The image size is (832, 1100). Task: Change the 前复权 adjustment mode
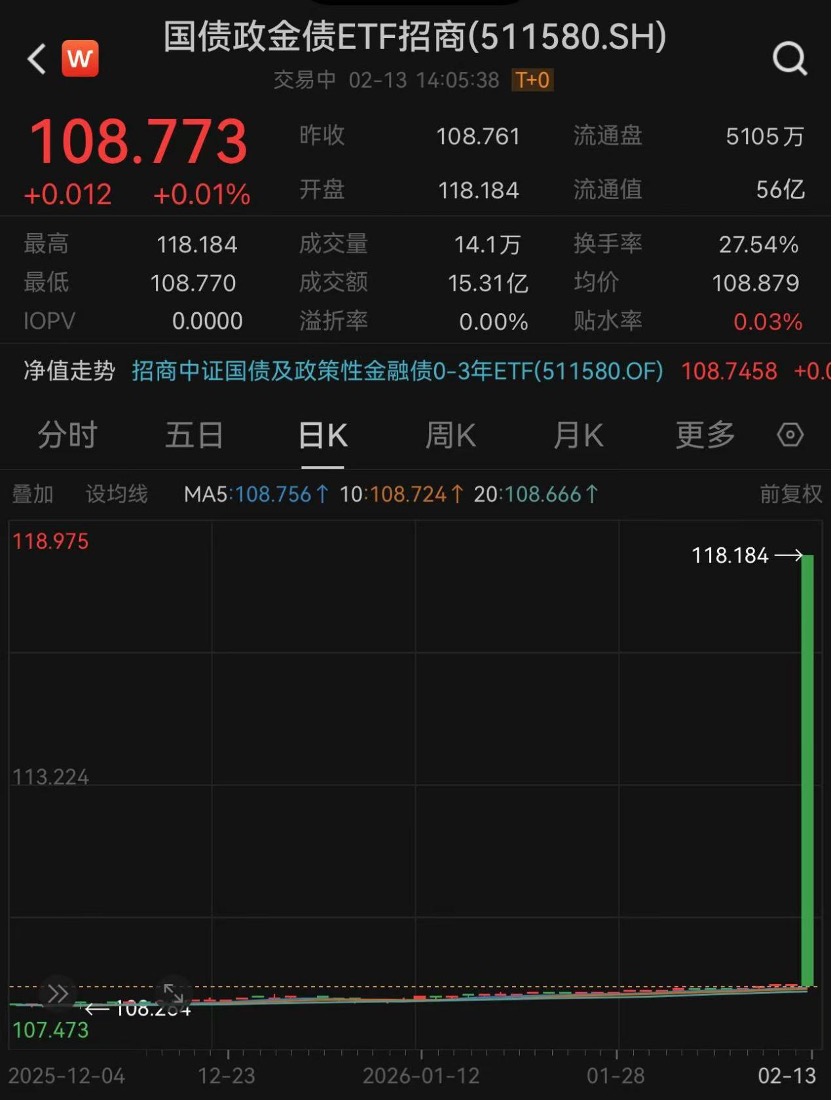tap(790, 494)
